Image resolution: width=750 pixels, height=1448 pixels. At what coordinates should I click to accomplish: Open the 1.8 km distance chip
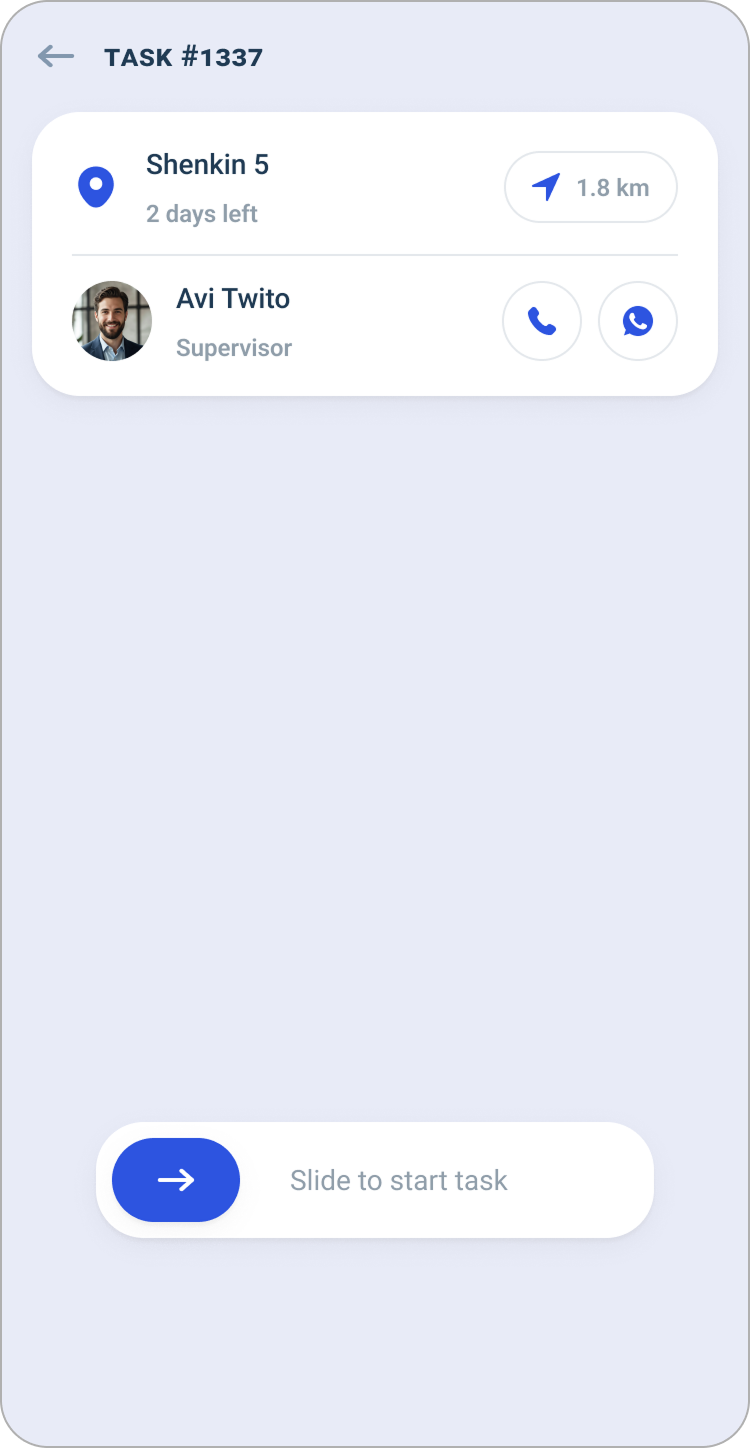pos(590,186)
